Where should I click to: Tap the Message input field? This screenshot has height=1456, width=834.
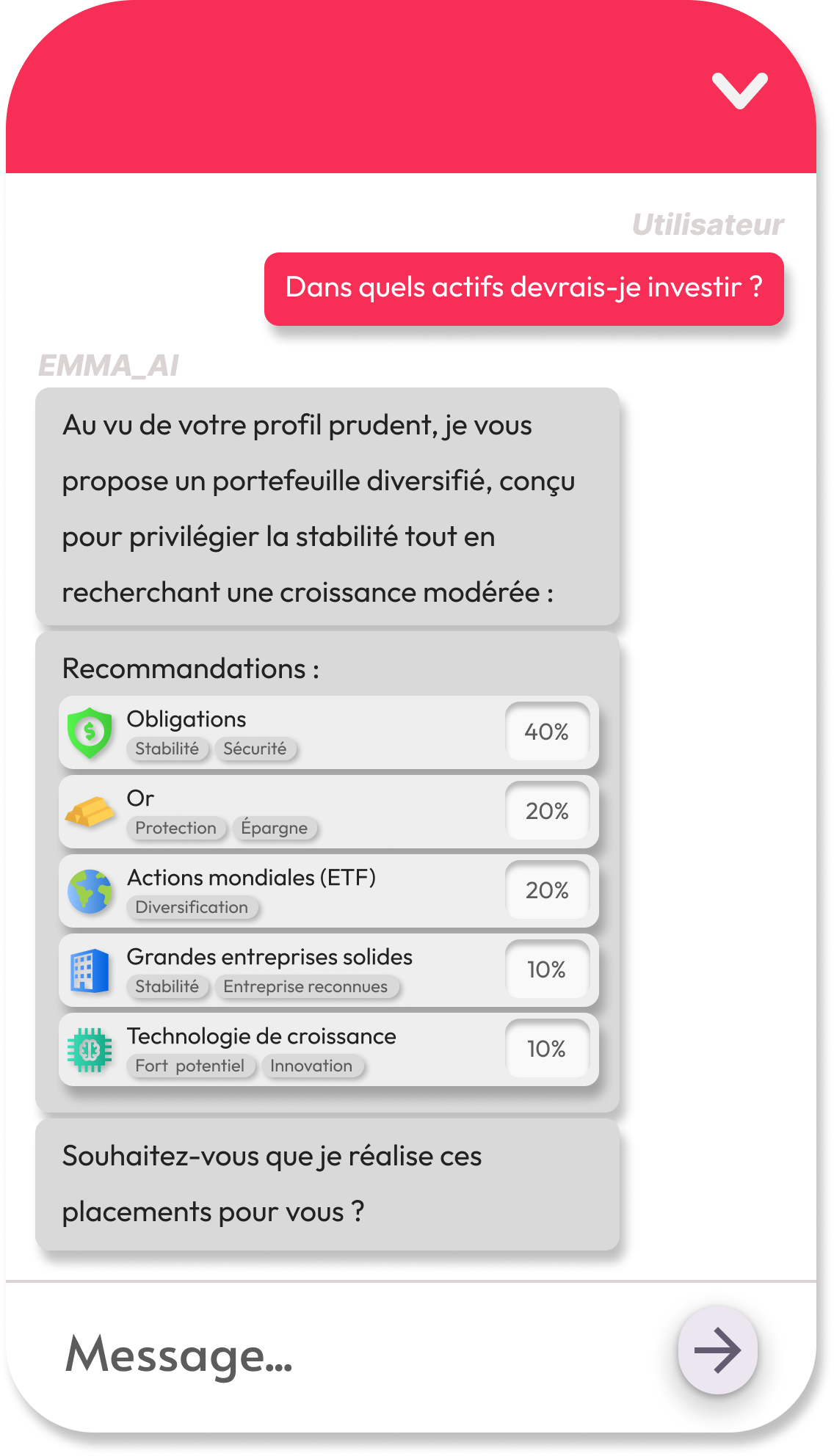click(x=352, y=1354)
